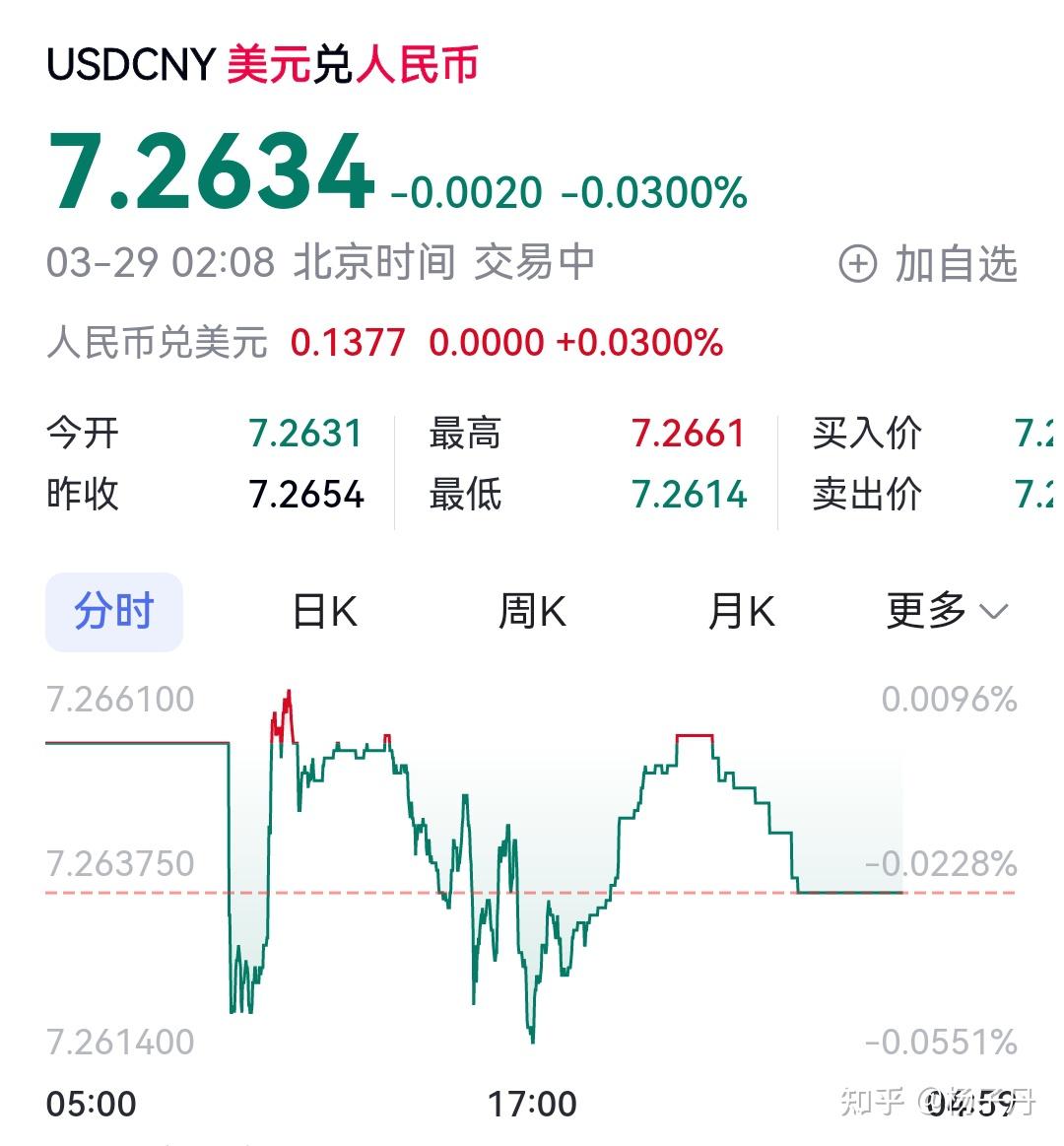Switch to the 周K weekly chart tab
This screenshot has width=1064, height=1146.
[x=532, y=611]
